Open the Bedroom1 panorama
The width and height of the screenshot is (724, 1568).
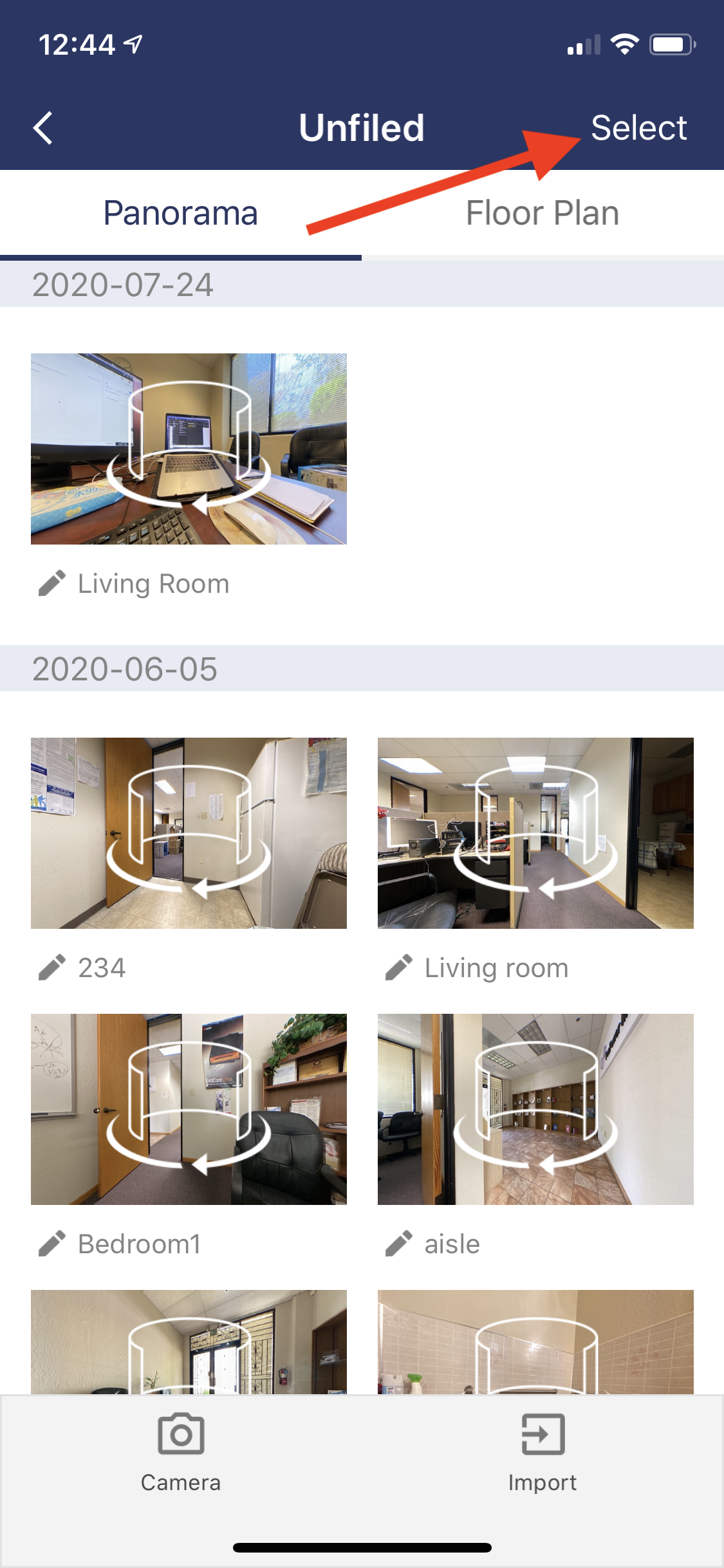click(x=189, y=1109)
